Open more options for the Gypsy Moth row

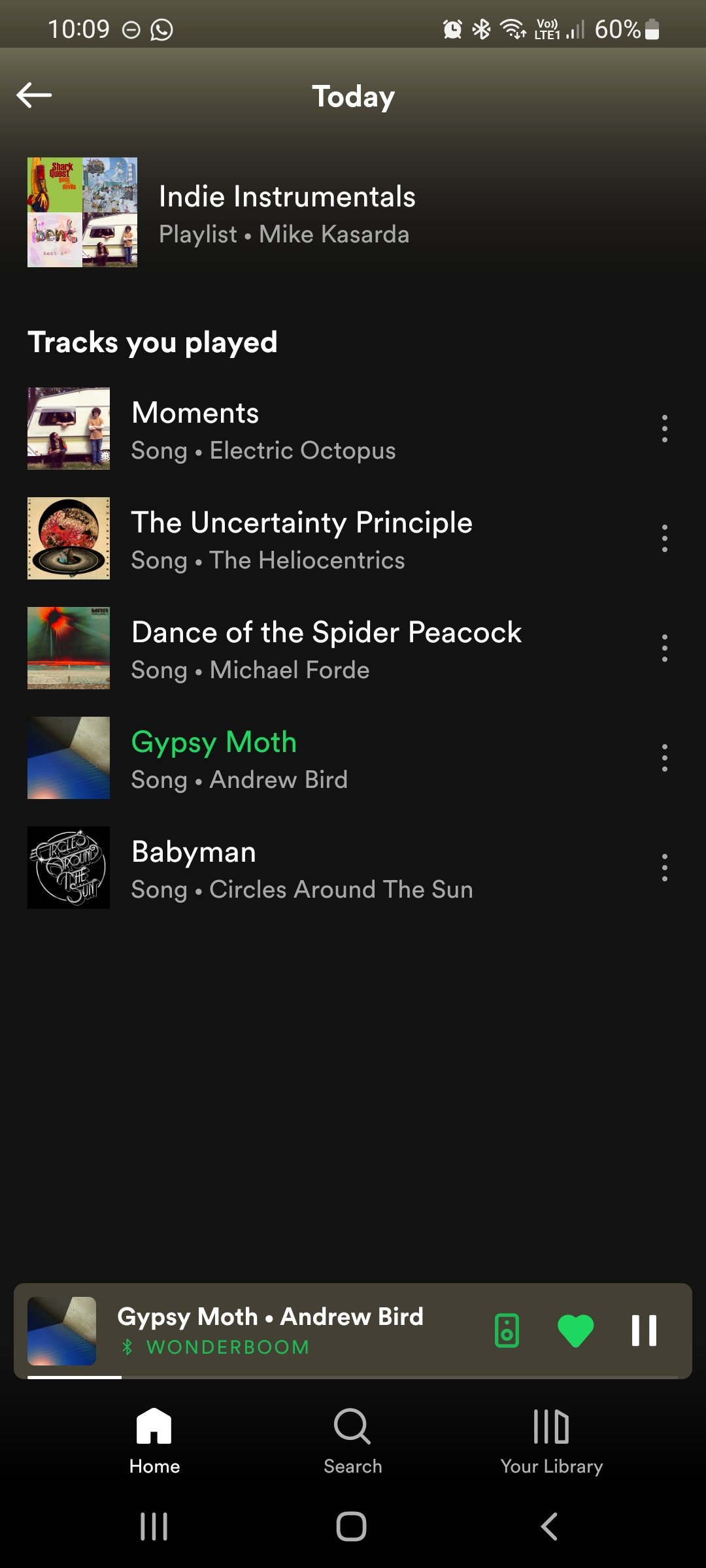click(x=664, y=759)
